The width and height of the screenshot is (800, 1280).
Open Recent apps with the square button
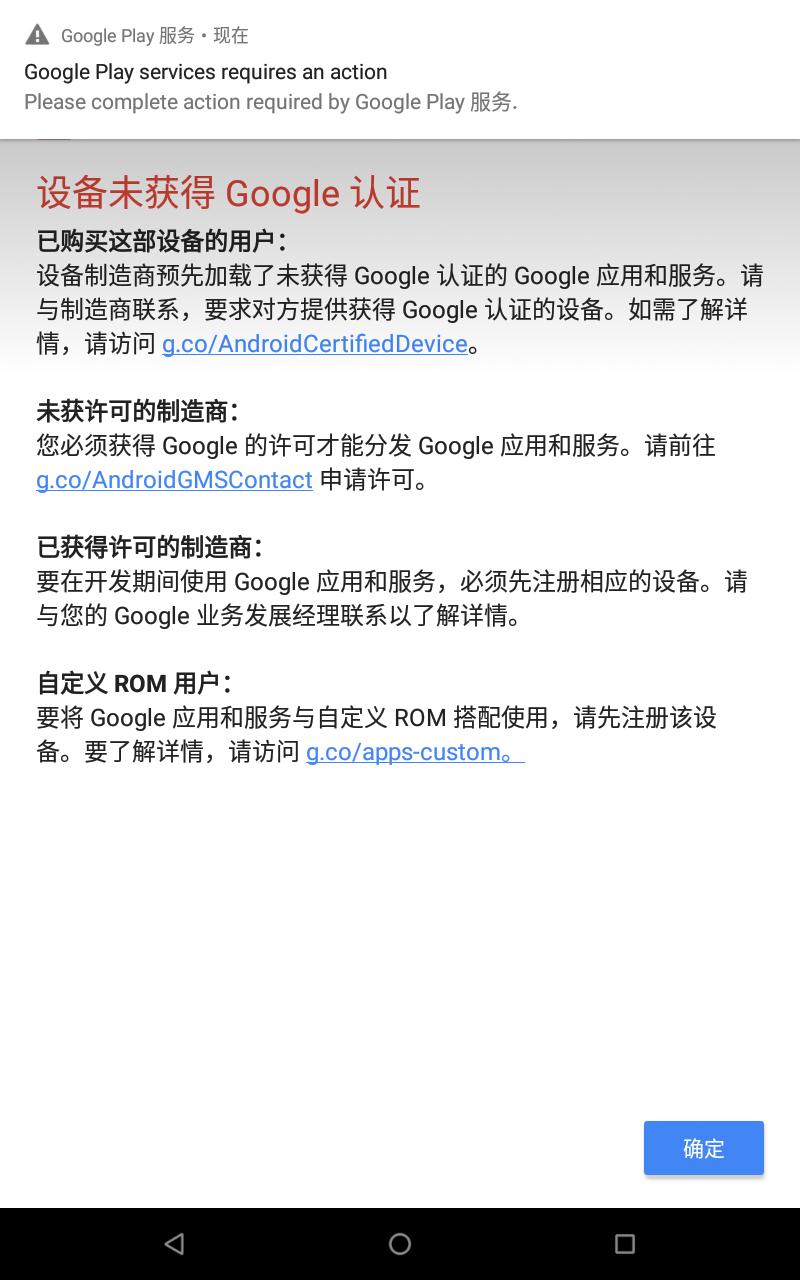[624, 1243]
